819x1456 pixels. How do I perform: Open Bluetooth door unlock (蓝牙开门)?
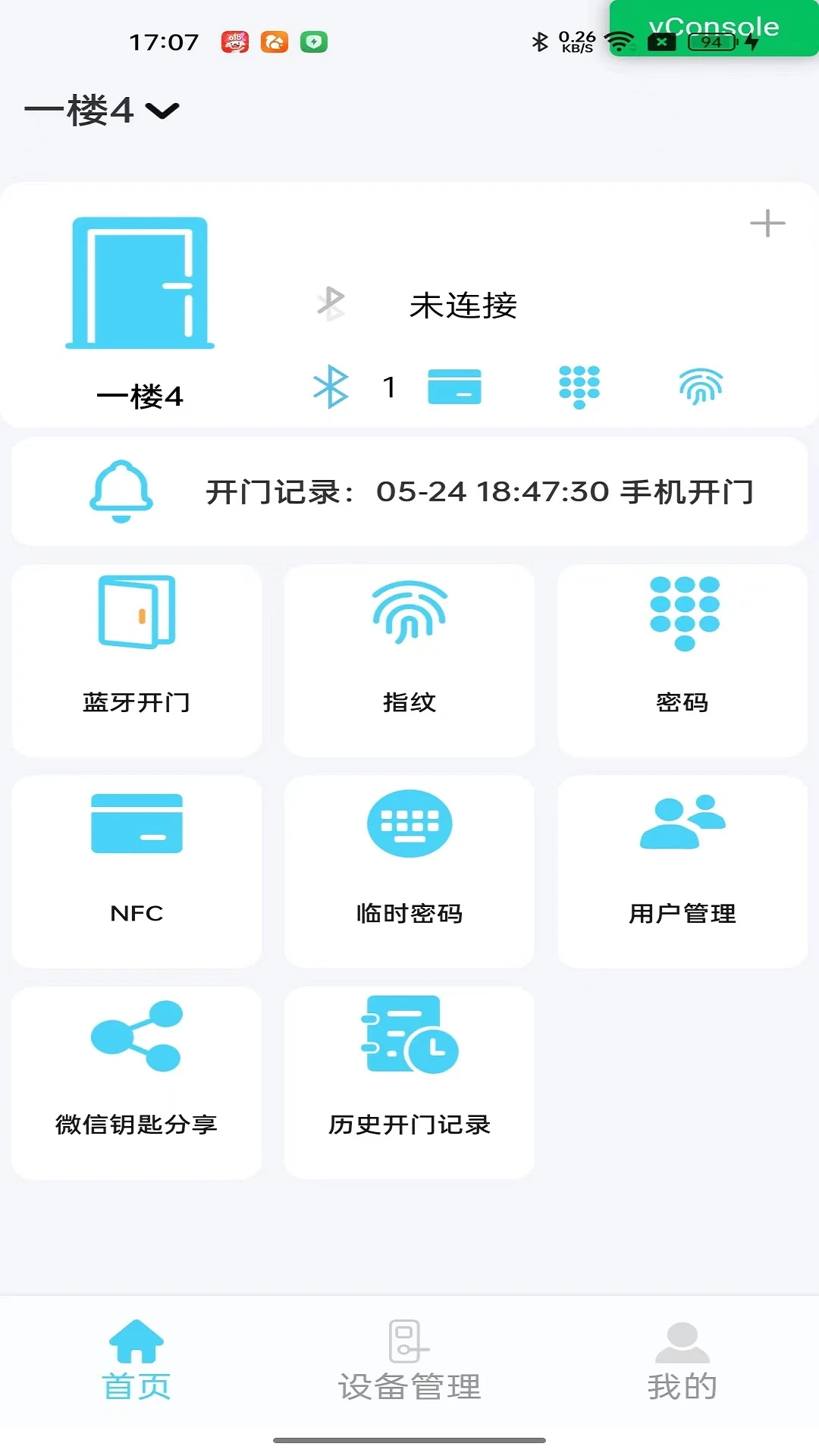[136, 660]
